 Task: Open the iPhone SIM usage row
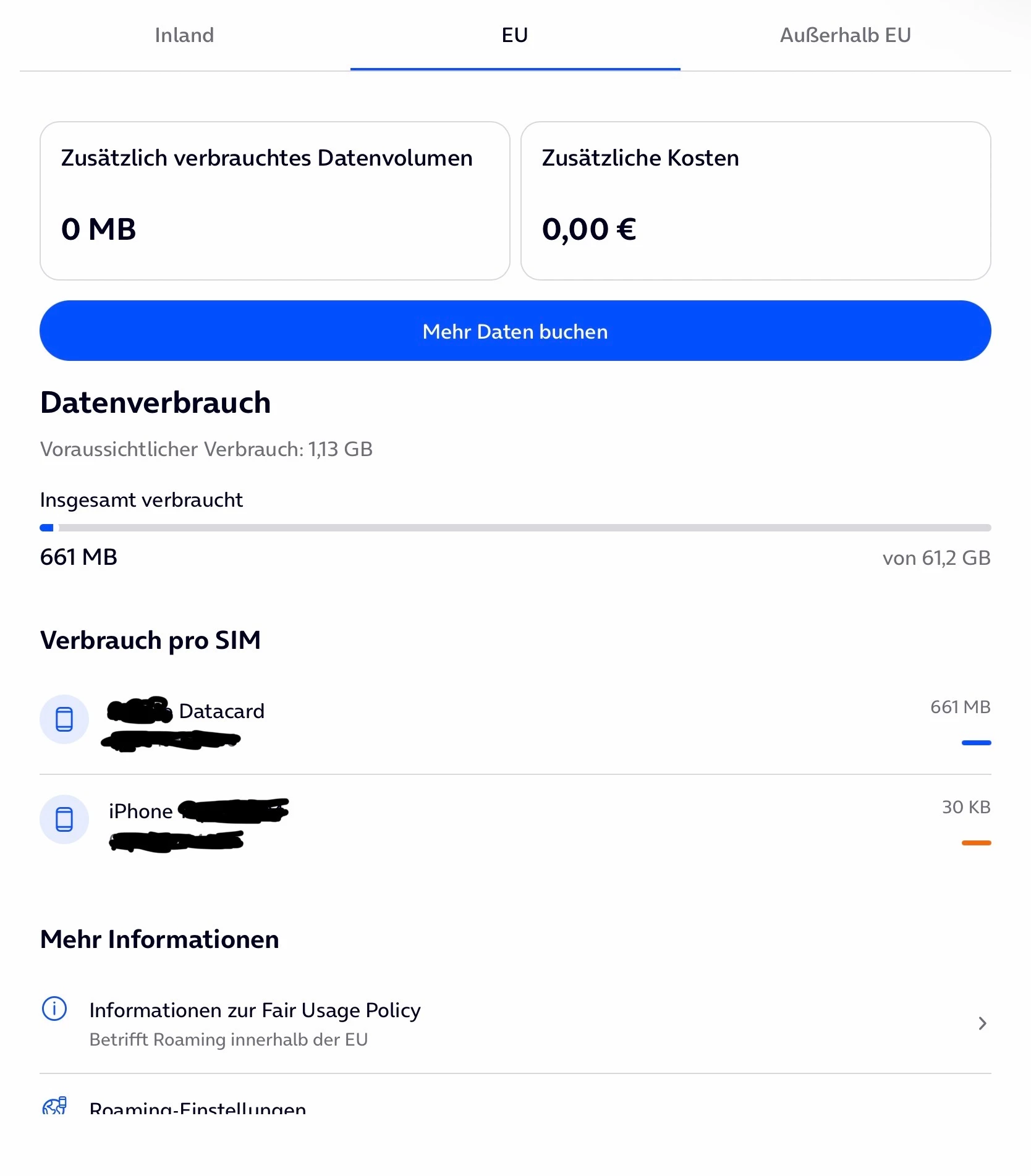click(x=515, y=822)
